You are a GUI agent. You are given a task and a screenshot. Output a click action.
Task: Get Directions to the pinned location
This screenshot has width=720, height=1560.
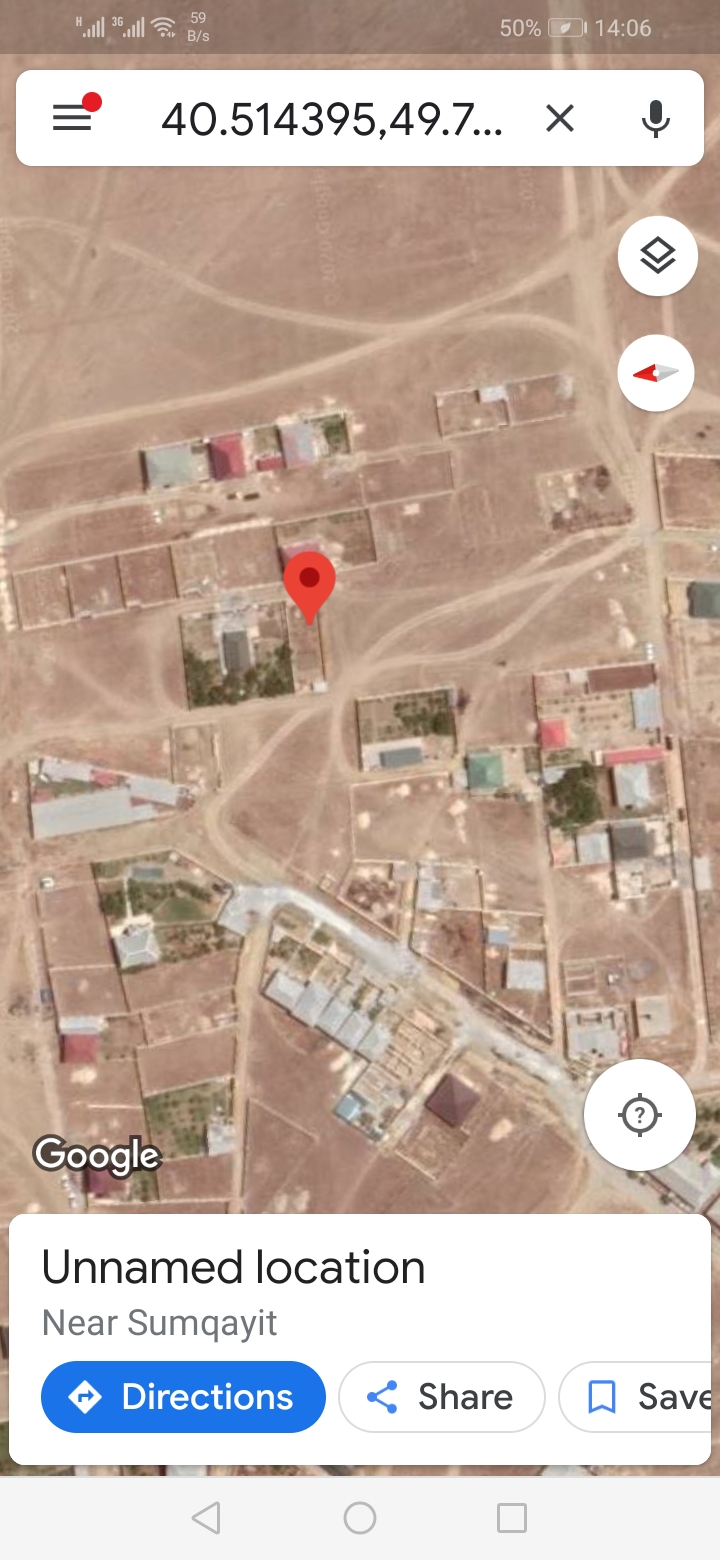[x=183, y=1397]
